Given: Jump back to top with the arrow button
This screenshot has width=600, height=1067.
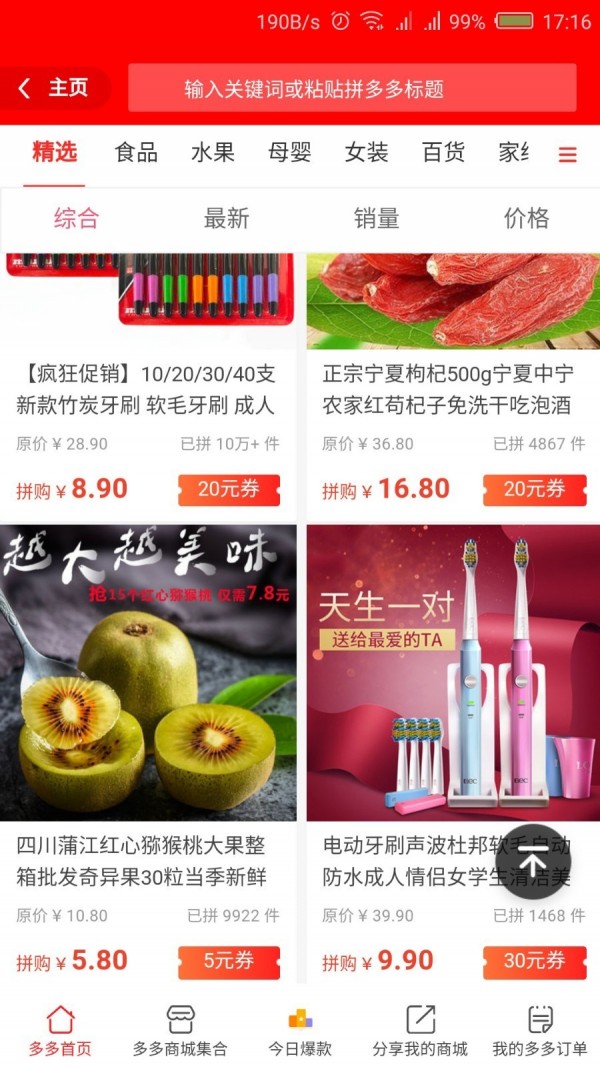Looking at the screenshot, I should point(533,862).
